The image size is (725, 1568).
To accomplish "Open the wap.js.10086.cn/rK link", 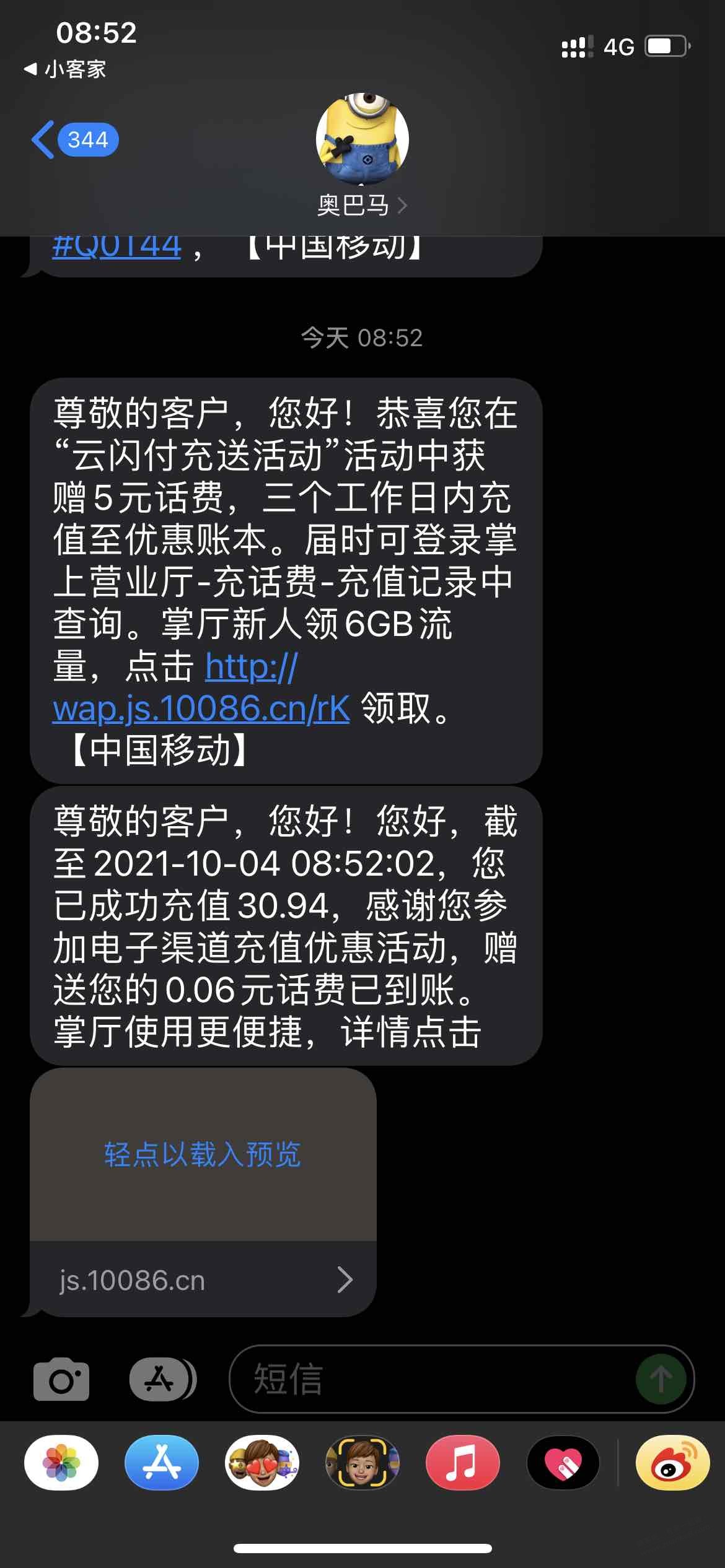I will (x=201, y=708).
